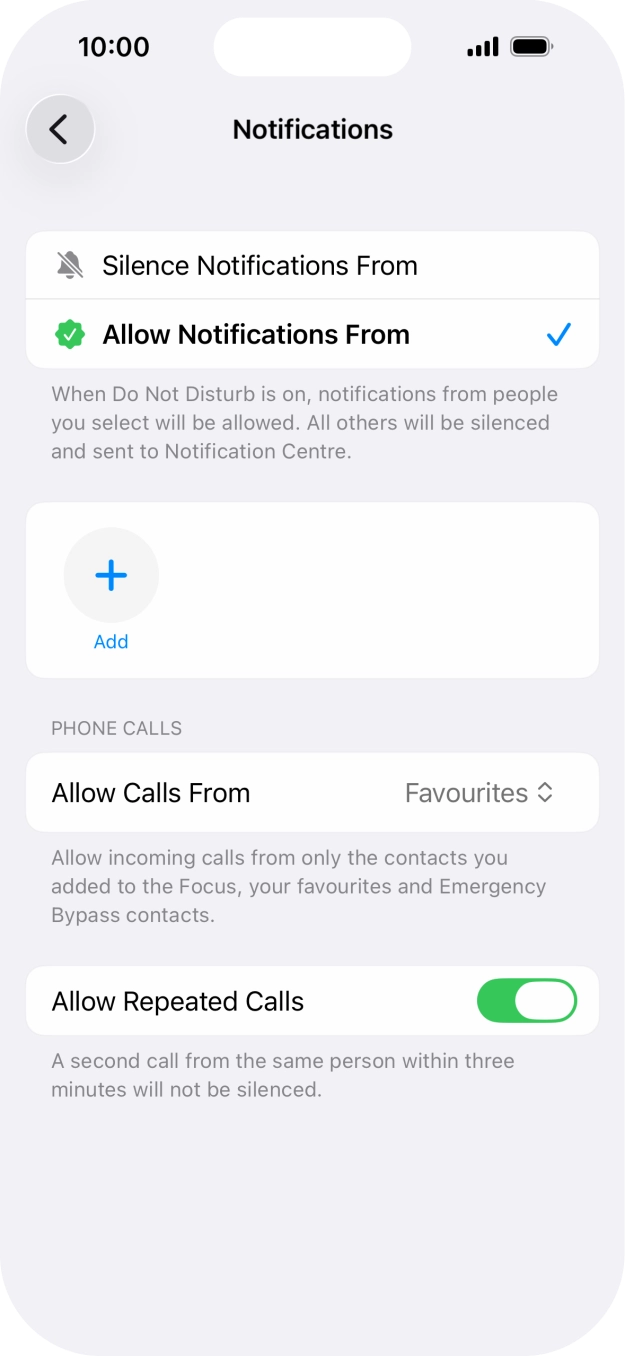The height and width of the screenshot is (1356, 625).
Task: Go back to the previous screen
Action: [60, 129]
